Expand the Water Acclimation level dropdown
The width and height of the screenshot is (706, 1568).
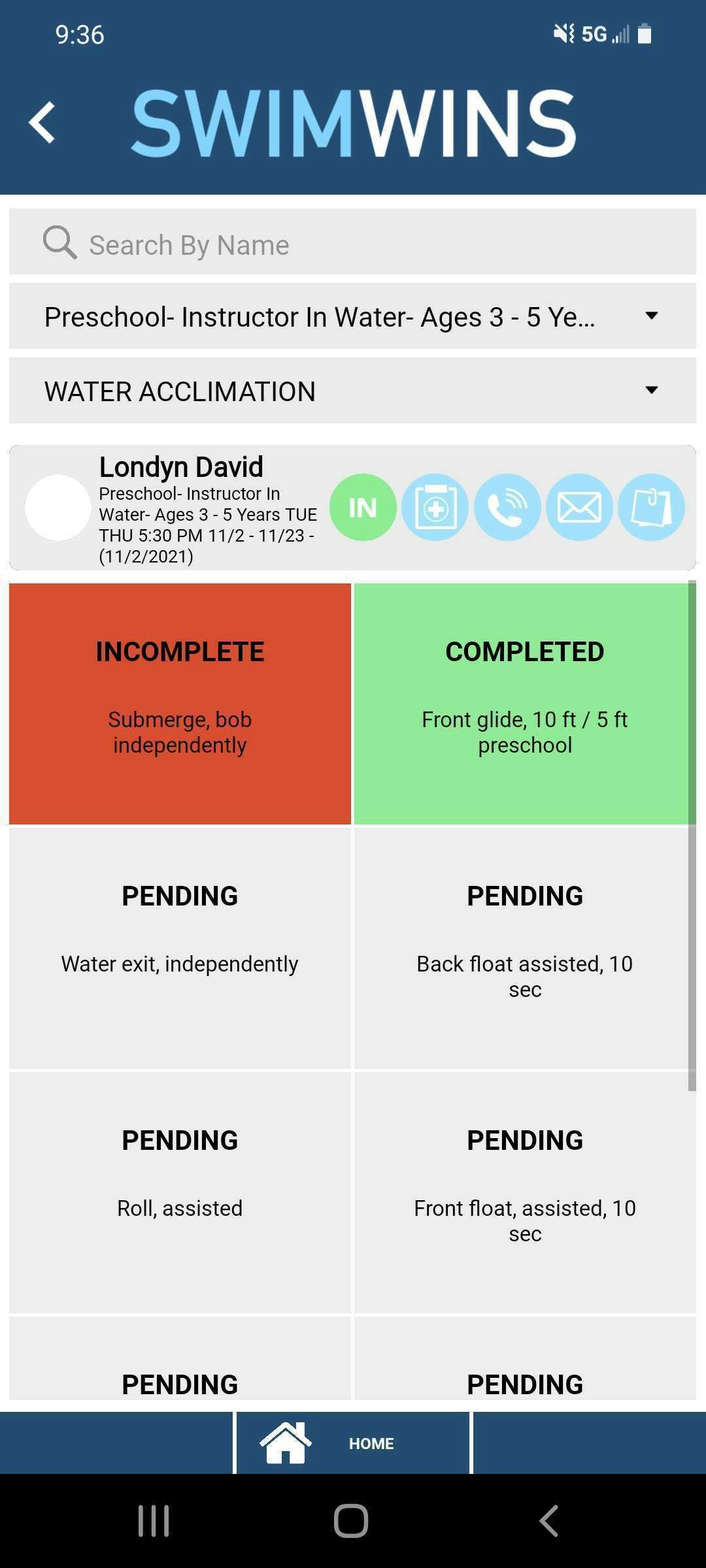pos(353,391)
